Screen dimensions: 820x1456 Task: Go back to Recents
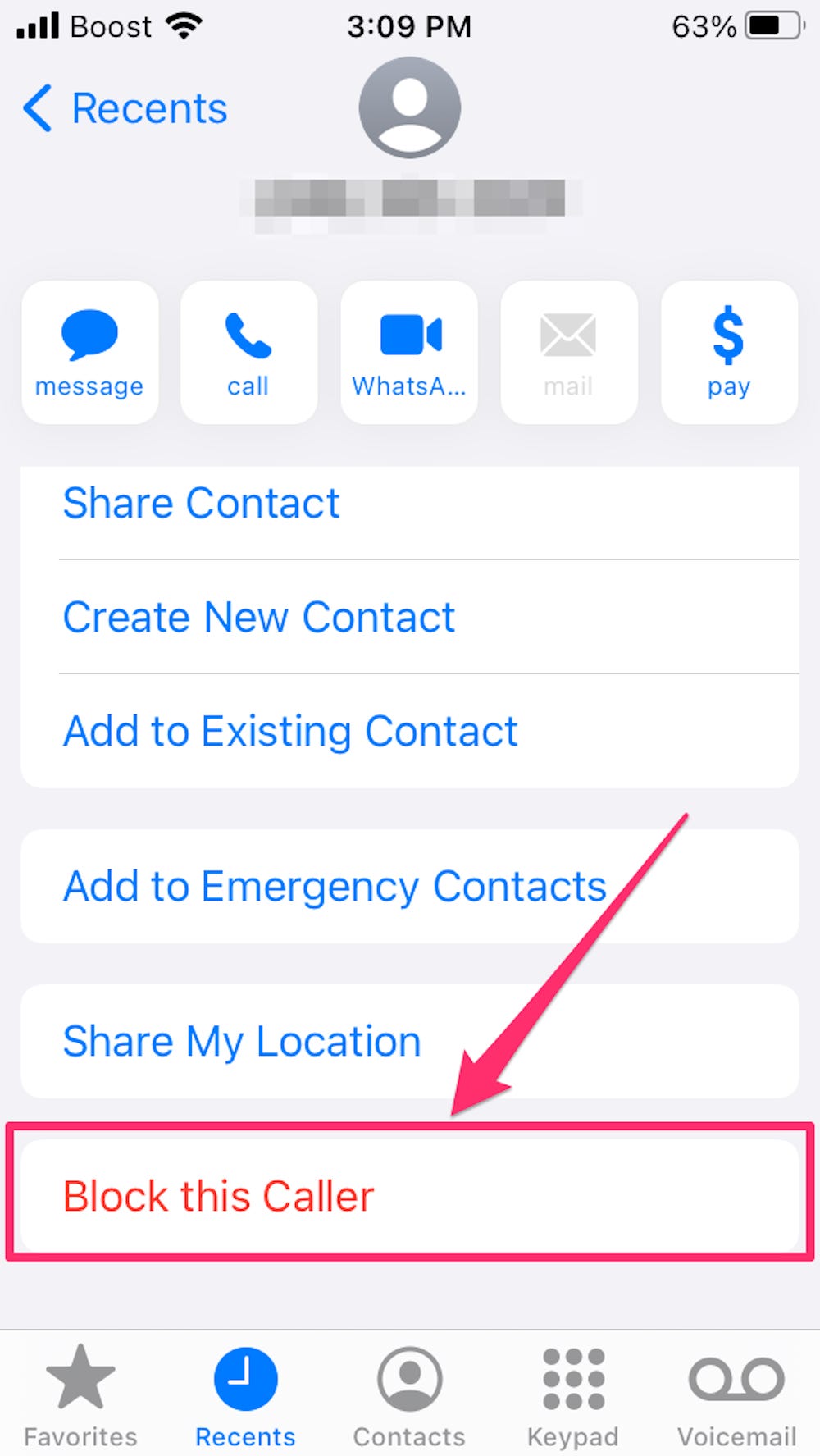(x=125, y=108)
